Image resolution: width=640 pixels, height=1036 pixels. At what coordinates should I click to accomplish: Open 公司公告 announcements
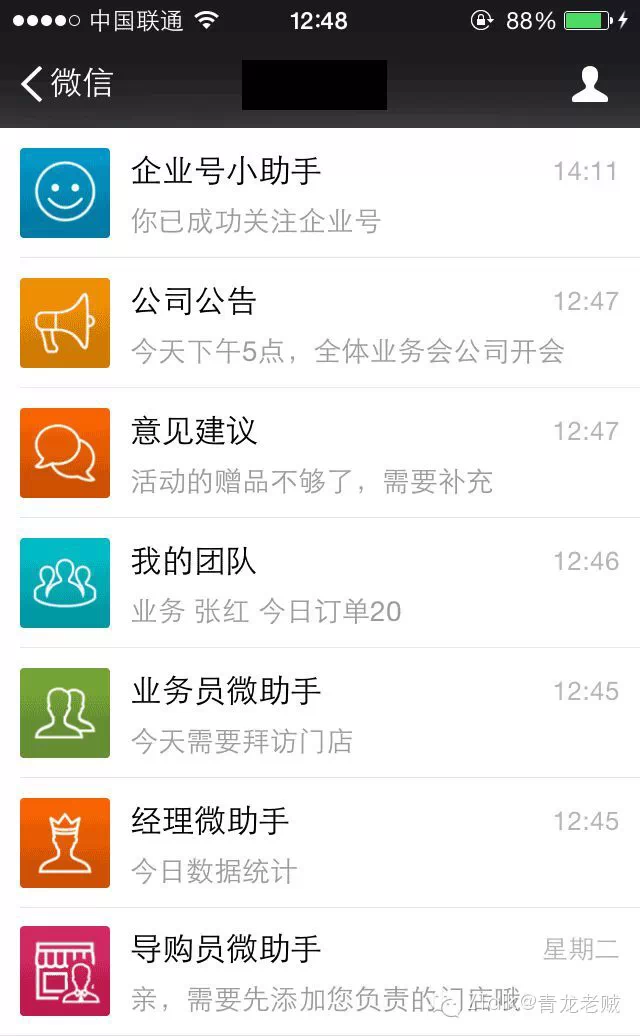320,323
